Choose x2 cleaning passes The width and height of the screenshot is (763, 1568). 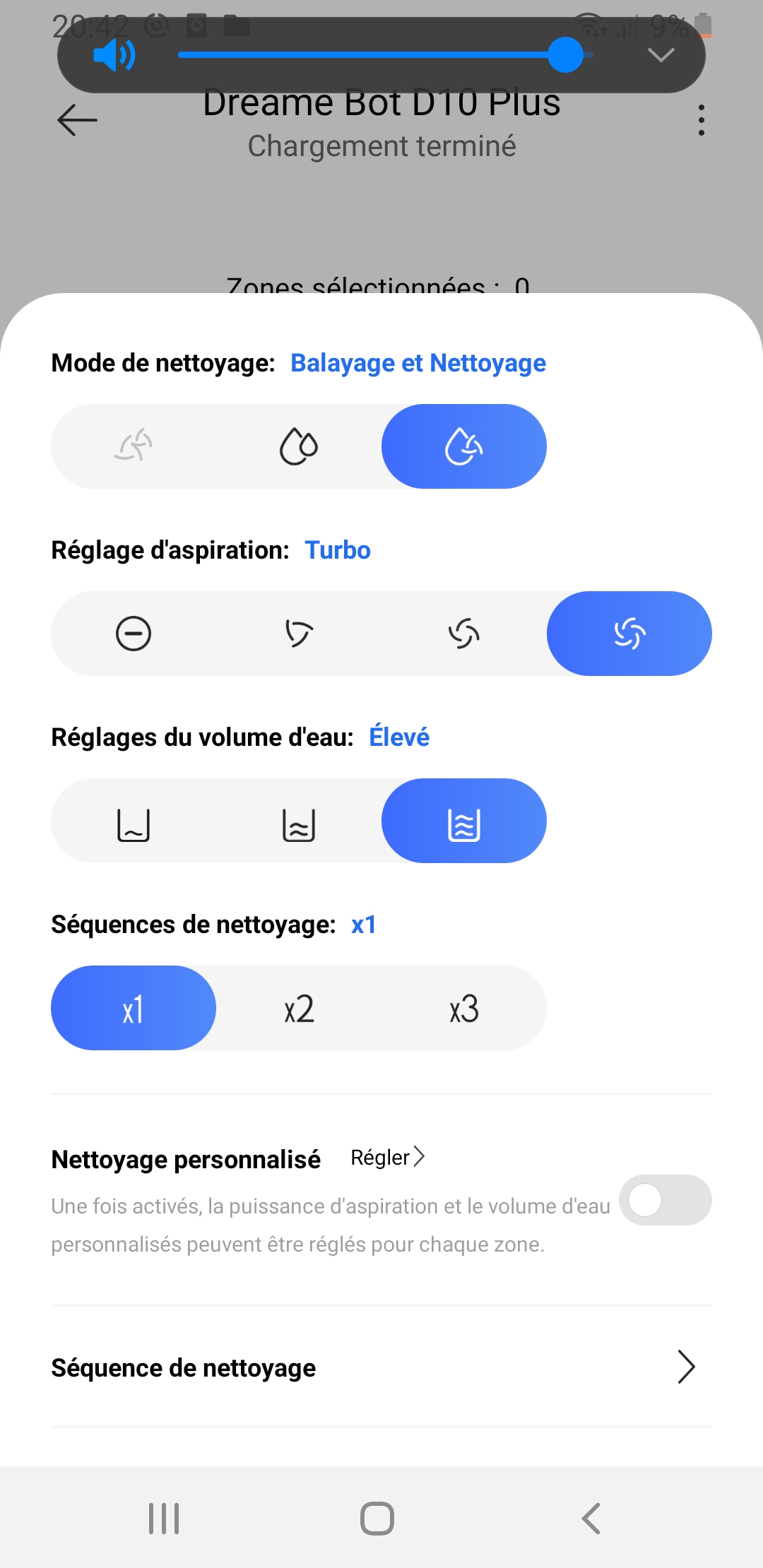coord(299,1008)
